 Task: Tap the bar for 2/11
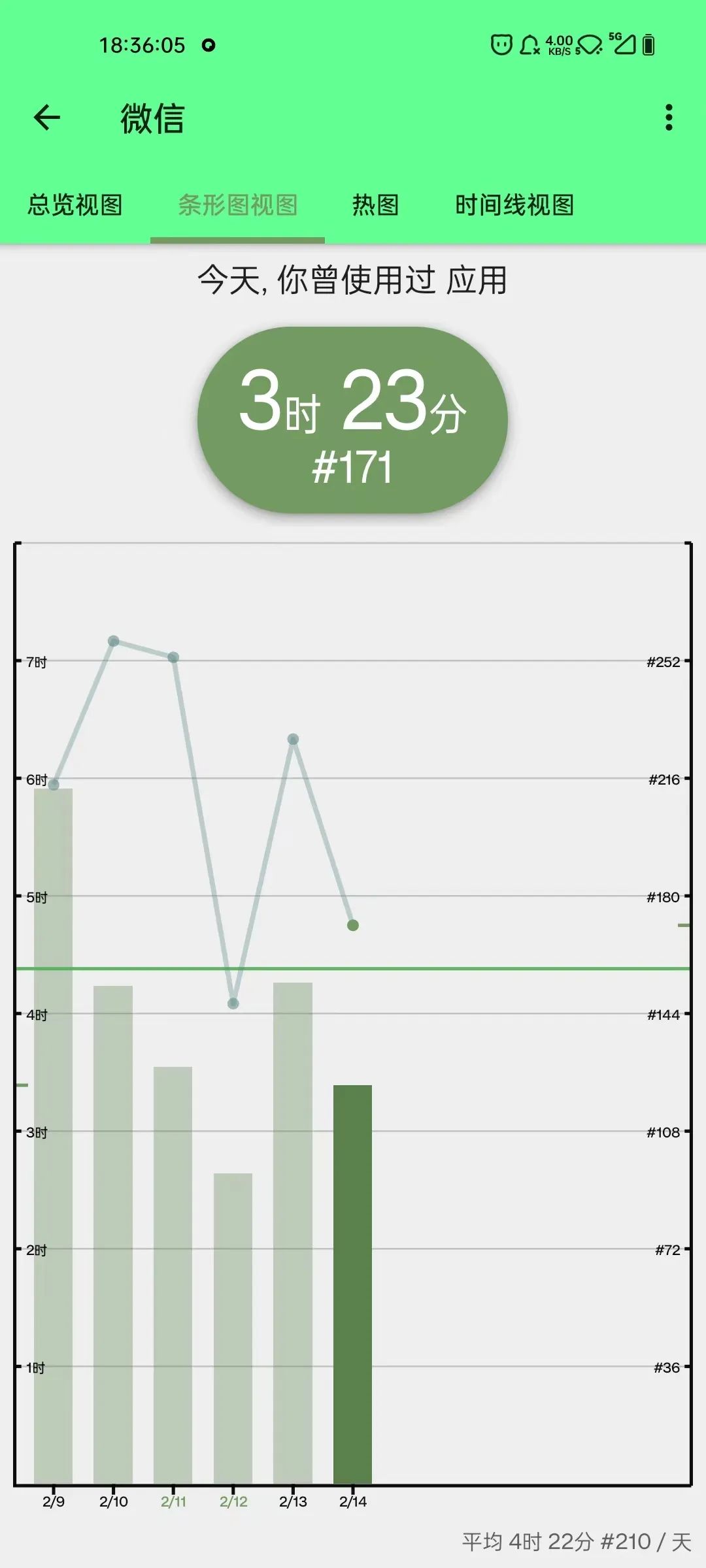pyautogui.click(x=173, y=1275)
